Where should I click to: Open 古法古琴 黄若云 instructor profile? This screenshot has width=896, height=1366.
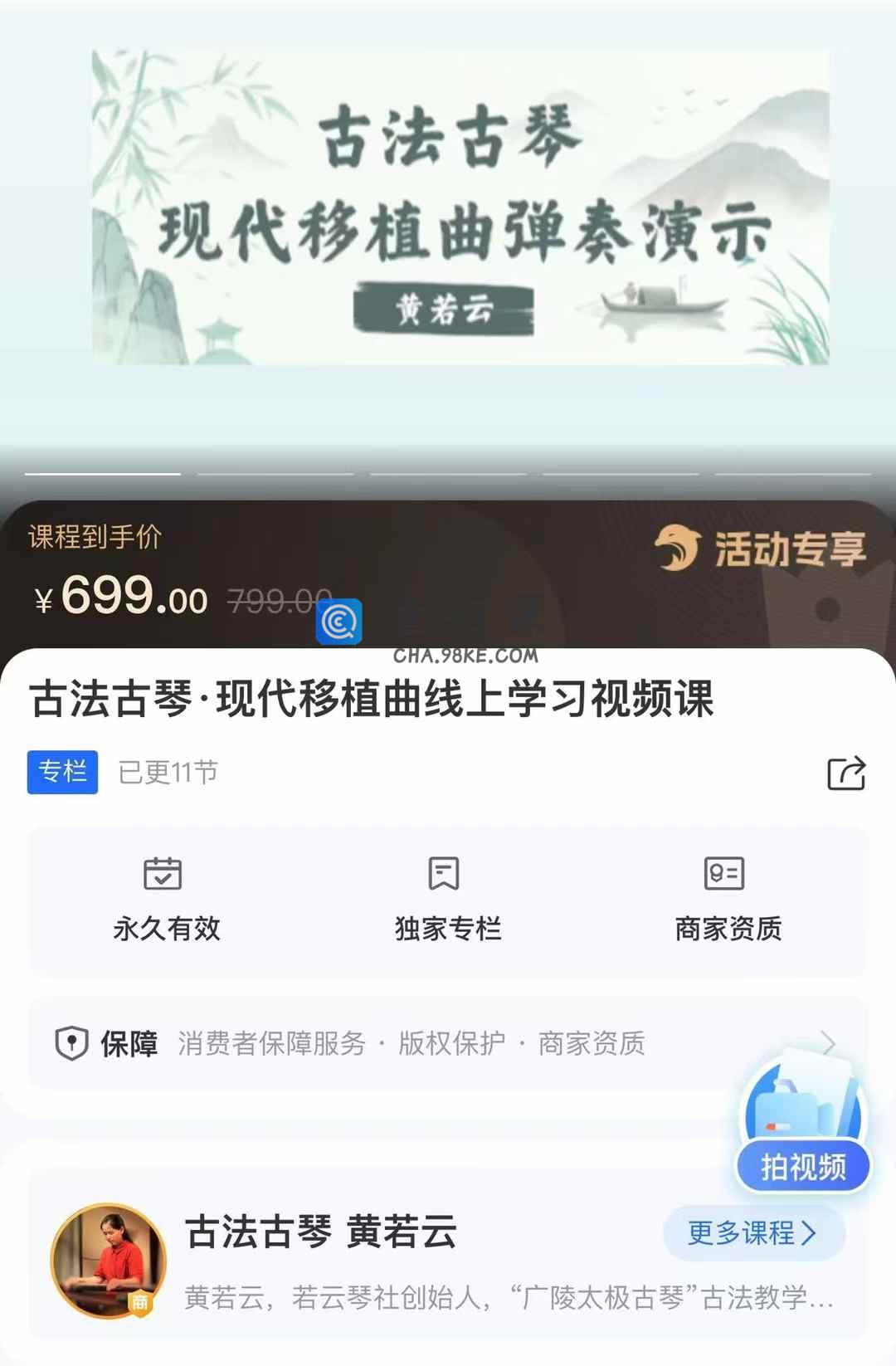320,1232
